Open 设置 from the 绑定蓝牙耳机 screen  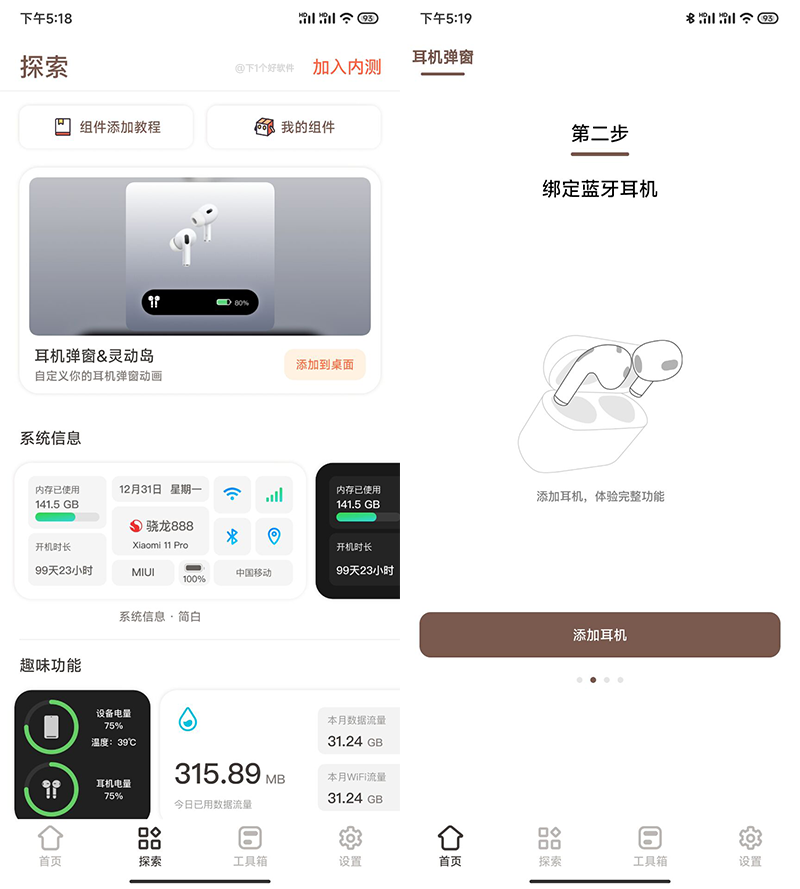pos(750,846)
